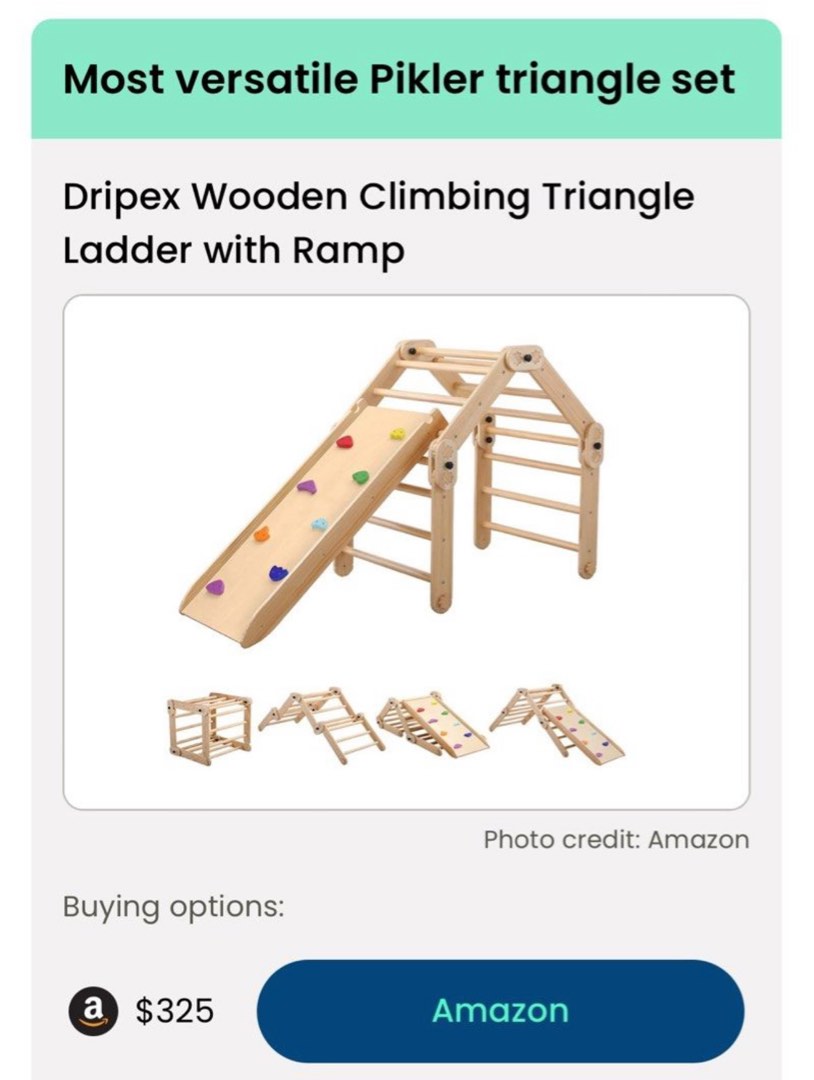Click the wooden slide ramp in the photo

300,510
